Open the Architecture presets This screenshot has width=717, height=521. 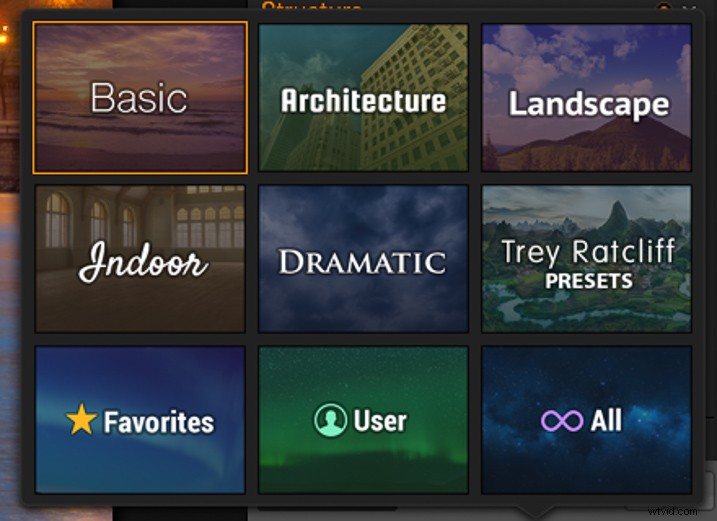point(363,98)
